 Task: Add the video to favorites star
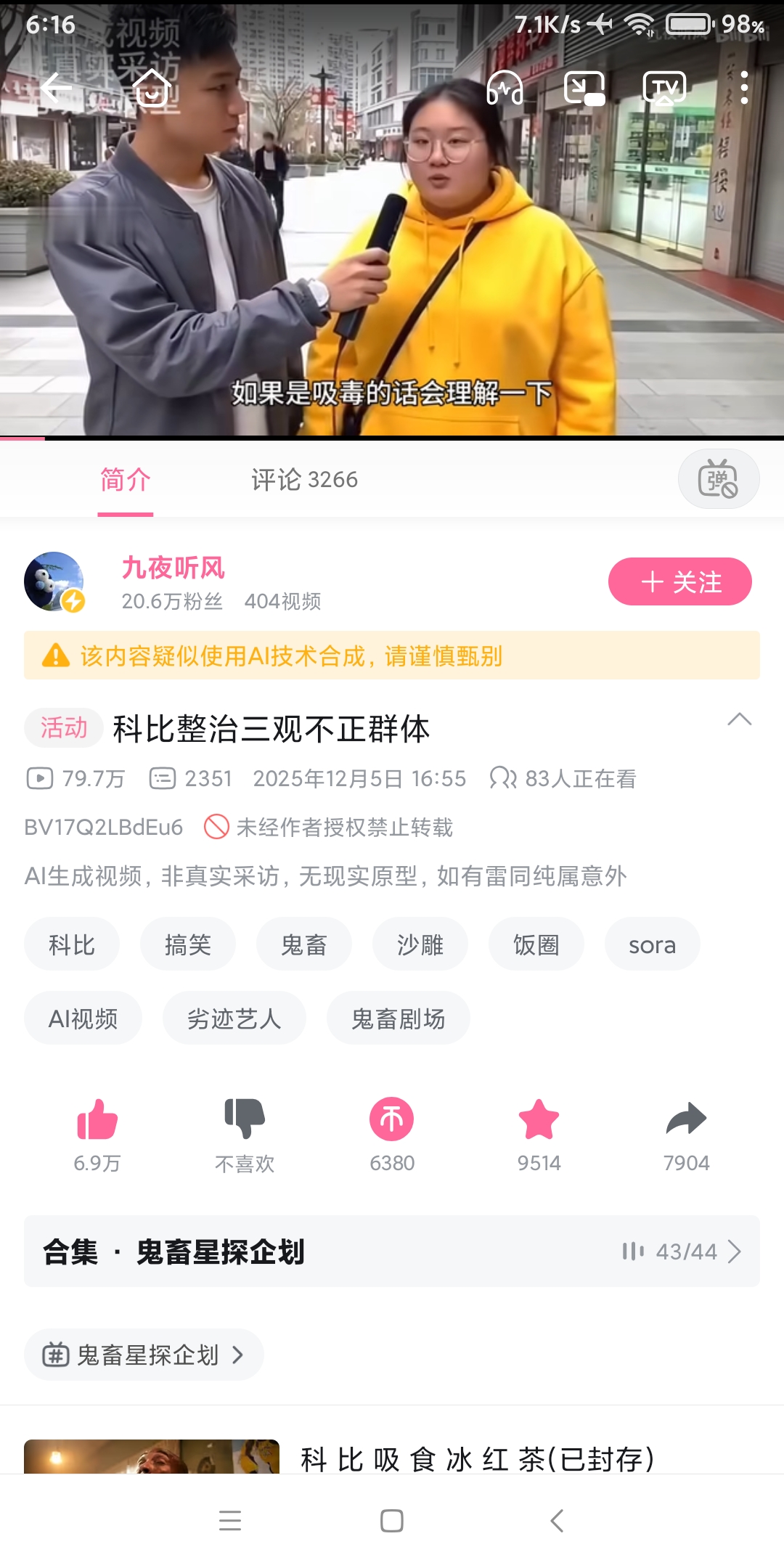539,1120
